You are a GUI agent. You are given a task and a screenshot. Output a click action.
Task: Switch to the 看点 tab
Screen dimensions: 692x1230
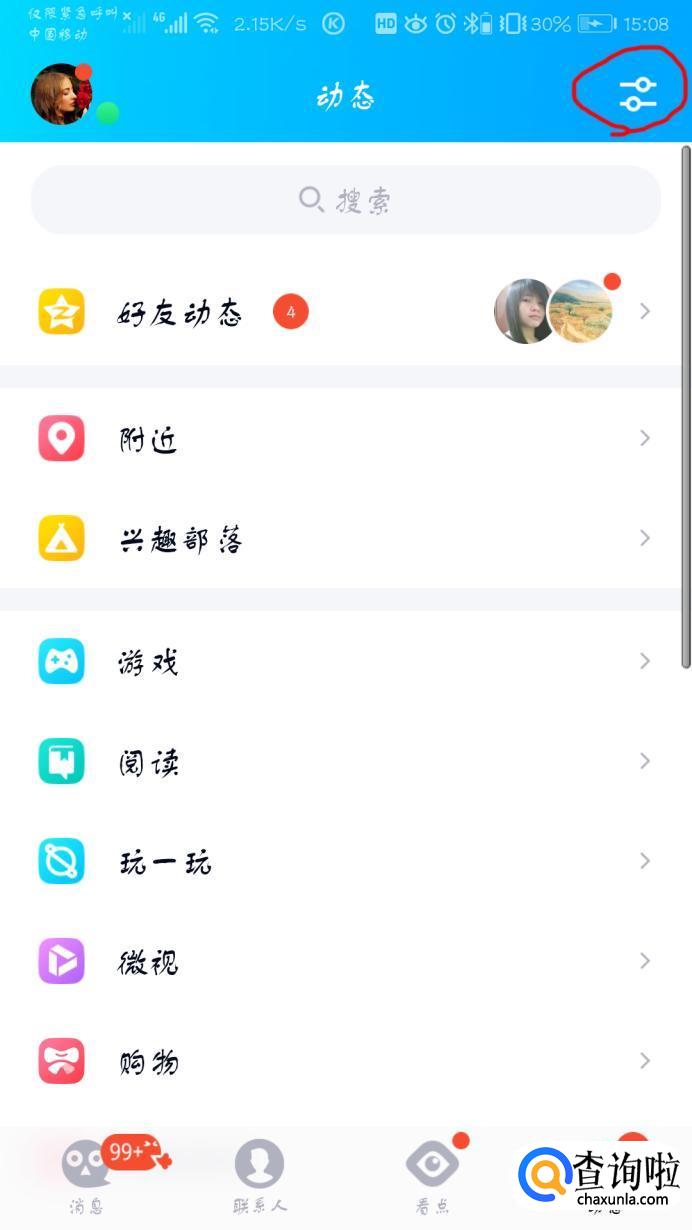point(432,1176)
